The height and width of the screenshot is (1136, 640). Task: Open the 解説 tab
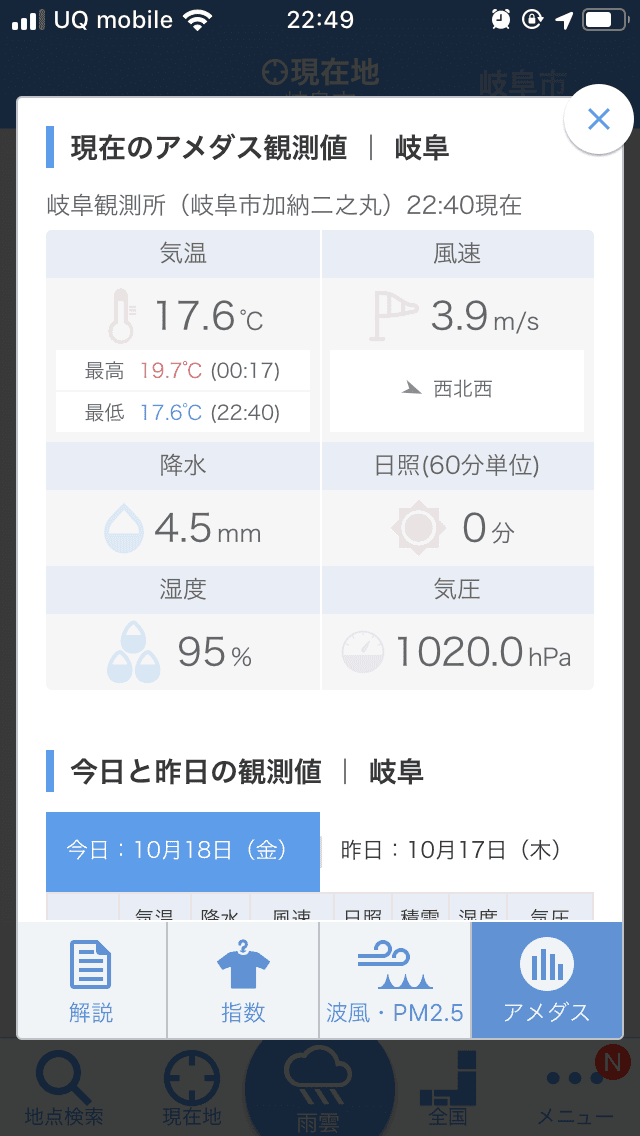pyautogui.click(x=92, y=980)
